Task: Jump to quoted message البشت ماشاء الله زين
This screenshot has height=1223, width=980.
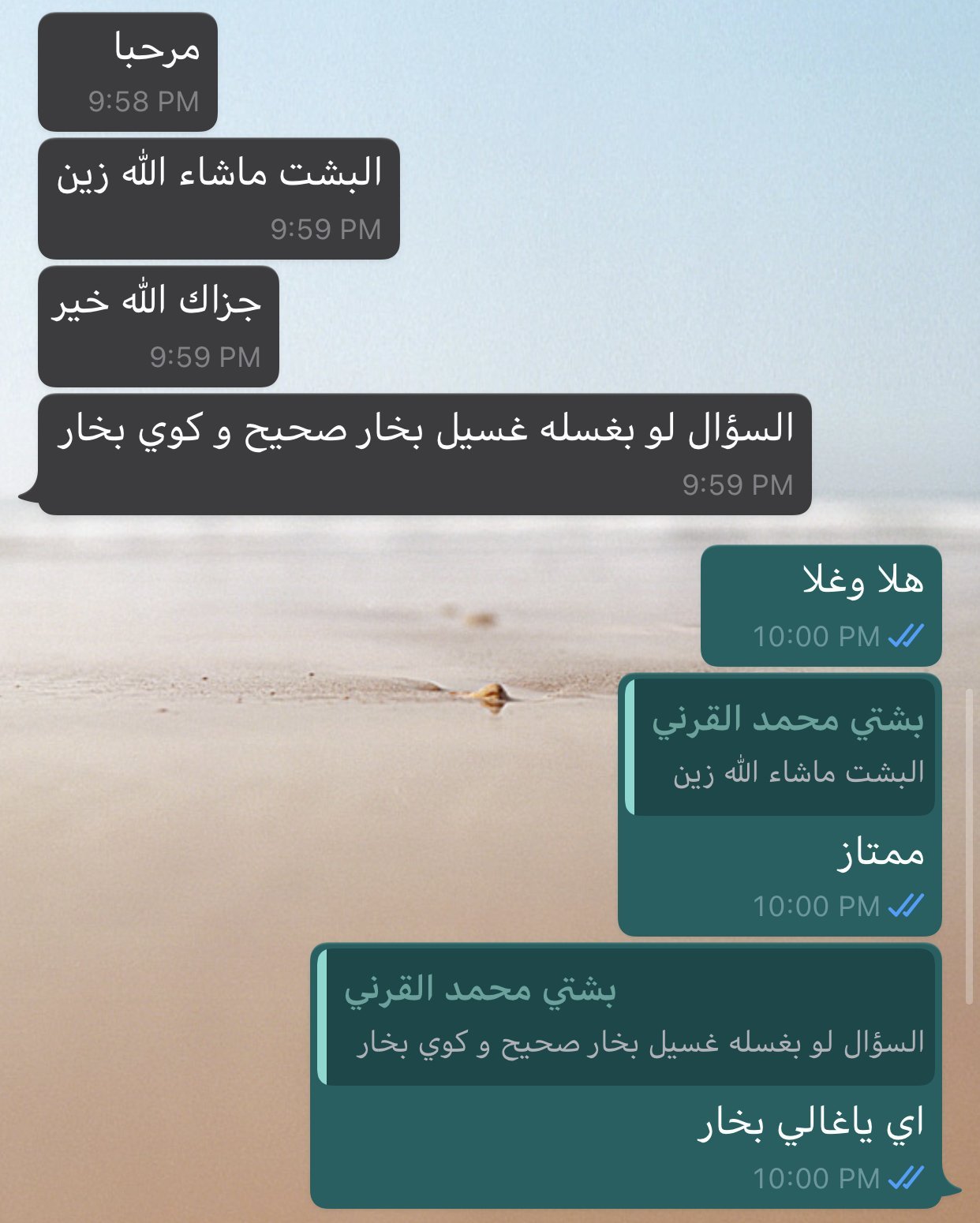Action: tap(781, 746)
